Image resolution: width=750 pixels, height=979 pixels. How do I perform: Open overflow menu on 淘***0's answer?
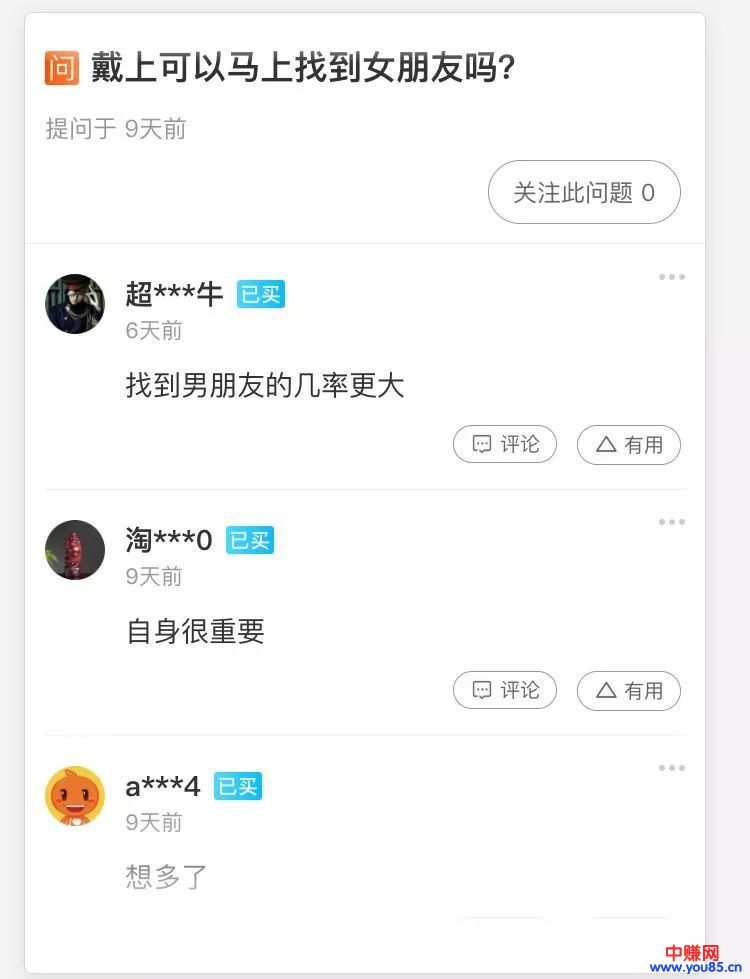[671, 522]
